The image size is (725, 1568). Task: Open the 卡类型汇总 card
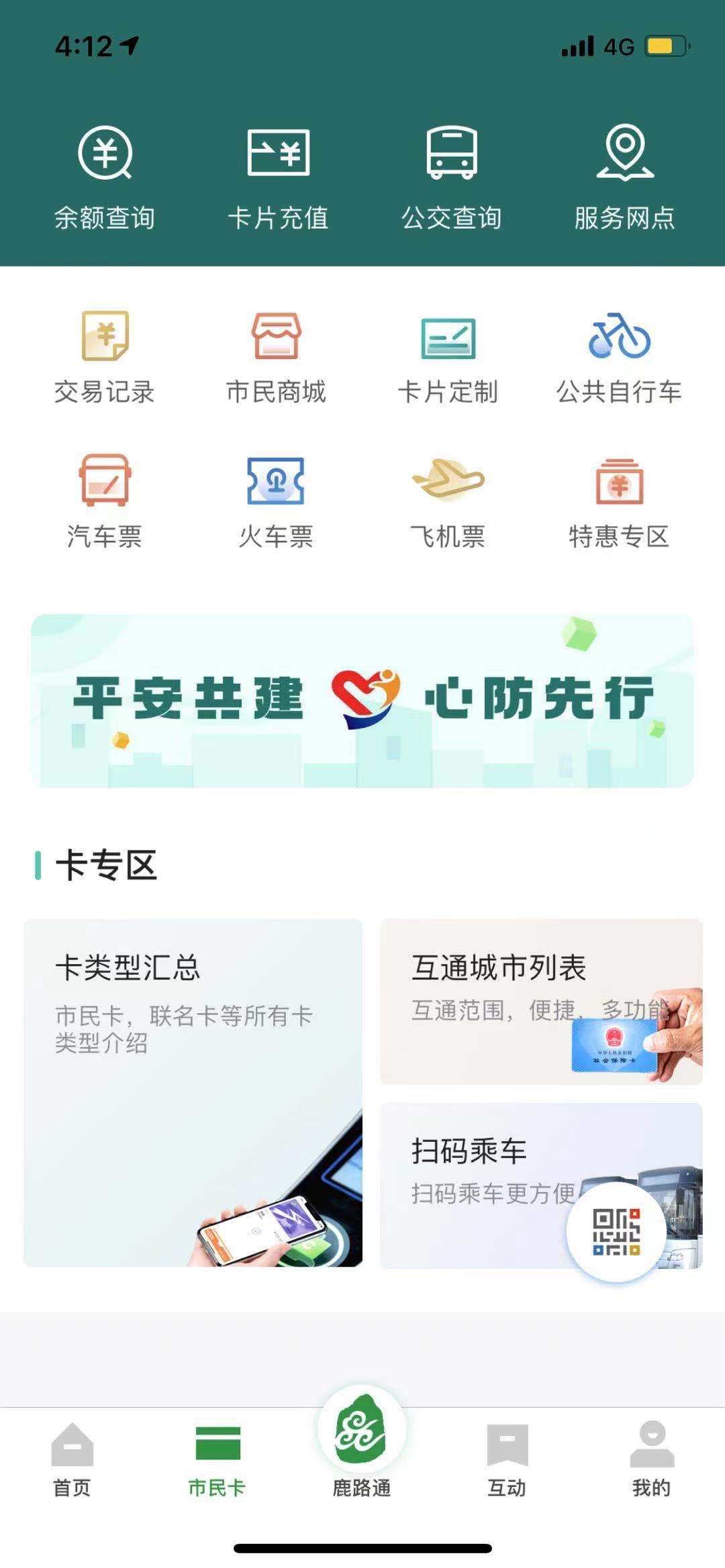[x=193, y=1092]
